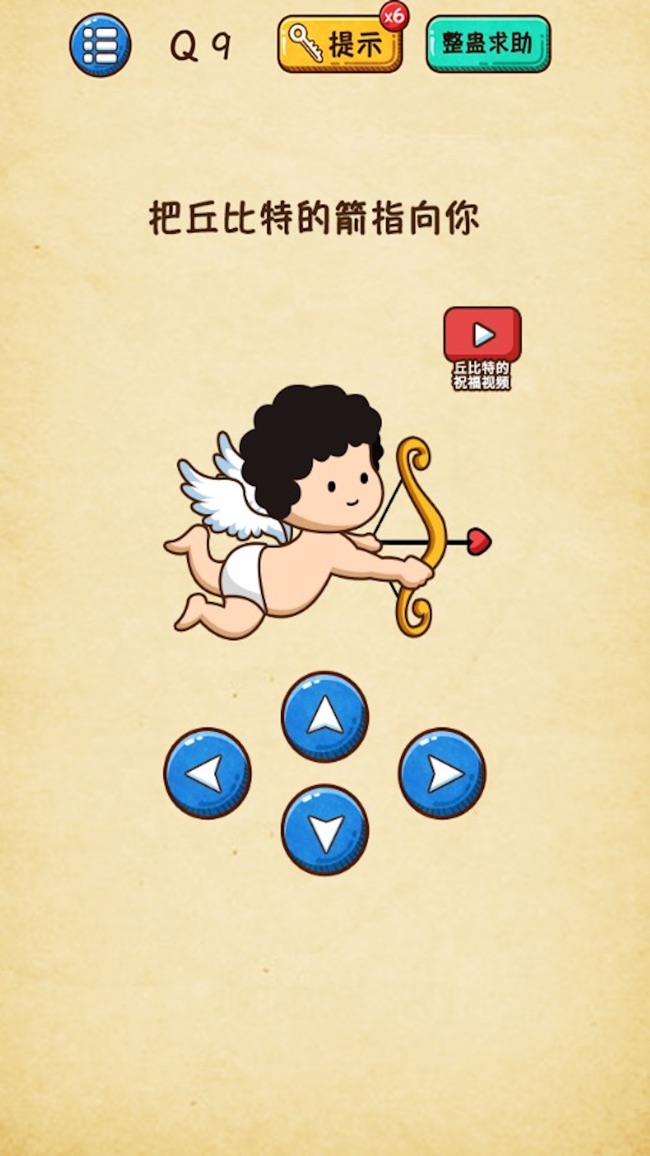This screenshot has width=650, height=1156.
Task: Tap the up arrow button
Action: pos(325,716)
